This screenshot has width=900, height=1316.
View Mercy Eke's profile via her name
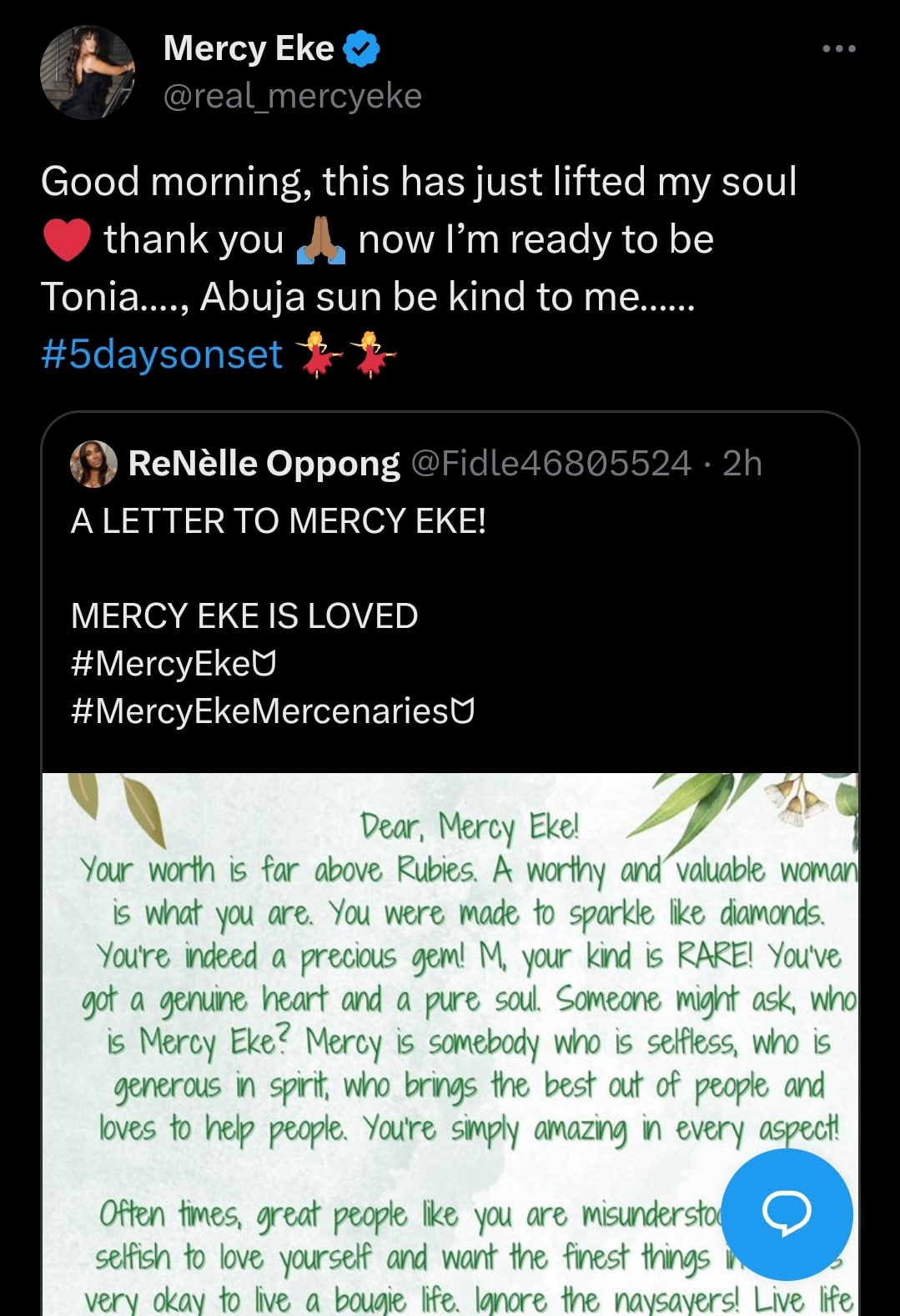tap(249, 48)
